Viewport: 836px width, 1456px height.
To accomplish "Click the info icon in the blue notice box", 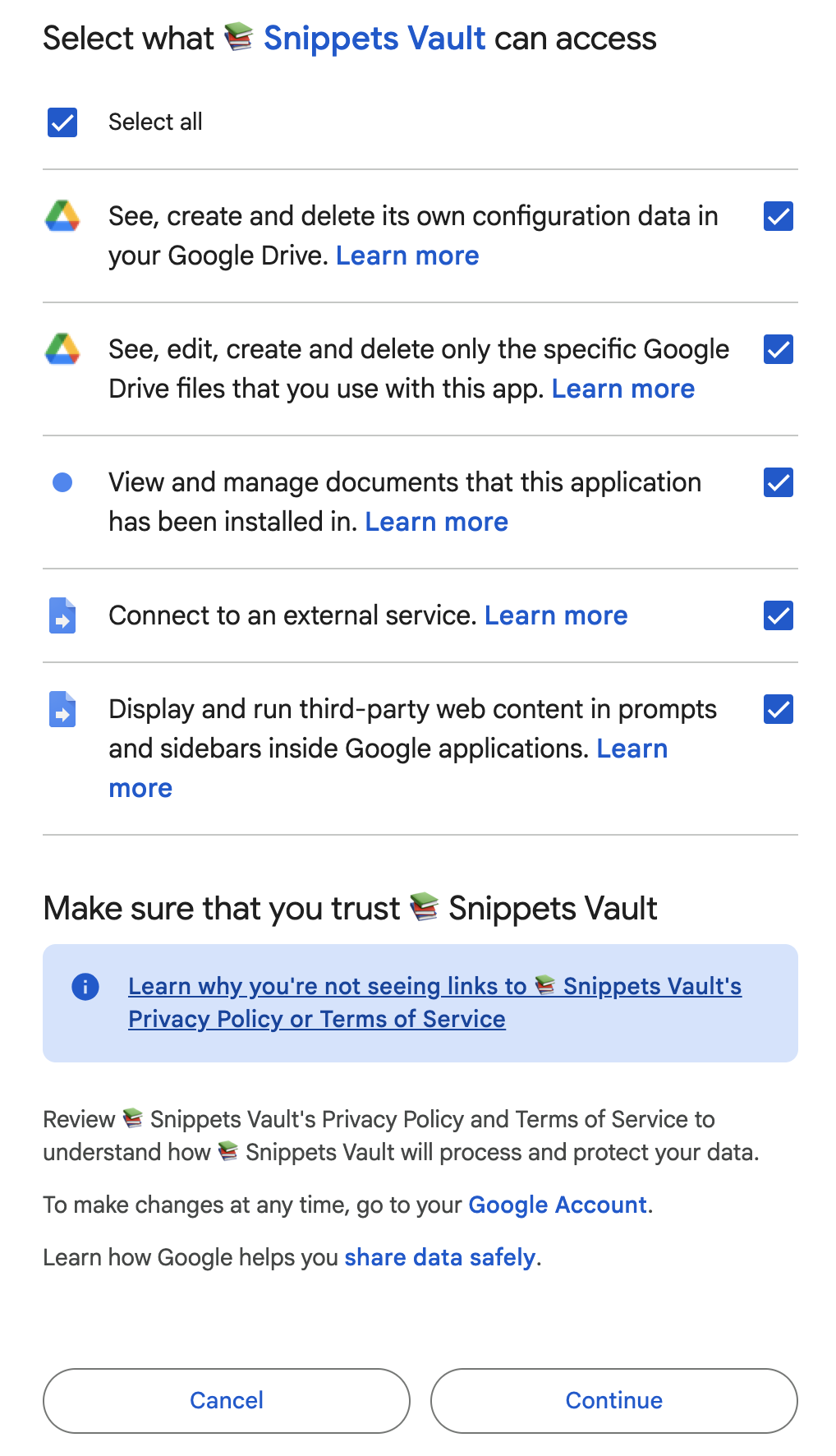I will tap(85, 987).
